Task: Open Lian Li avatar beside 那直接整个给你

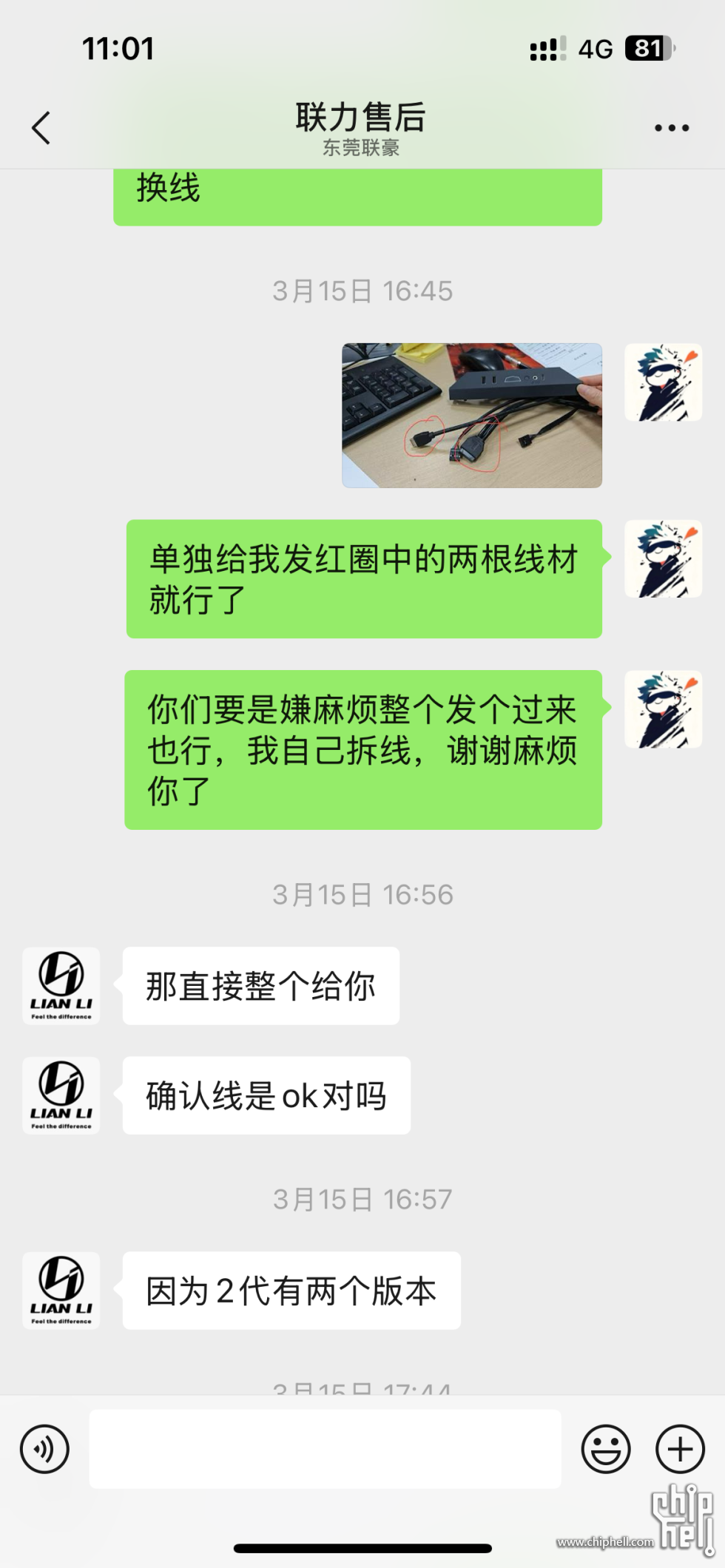Action: click(x=61, y=986)
